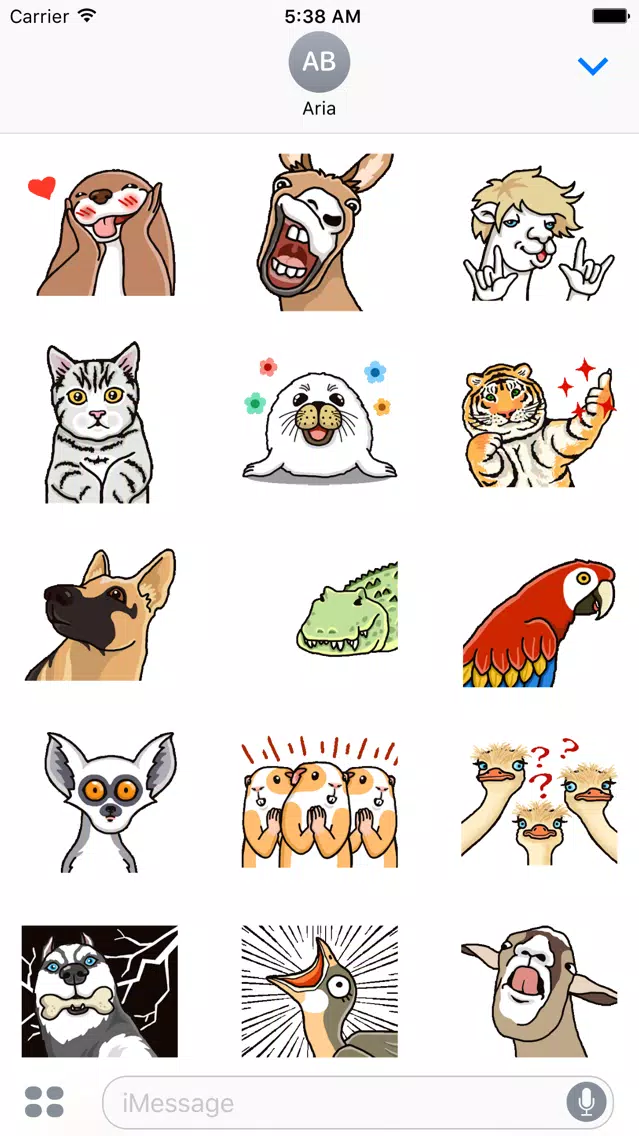Pick the laughing donkey sticker

coord(319,232)
